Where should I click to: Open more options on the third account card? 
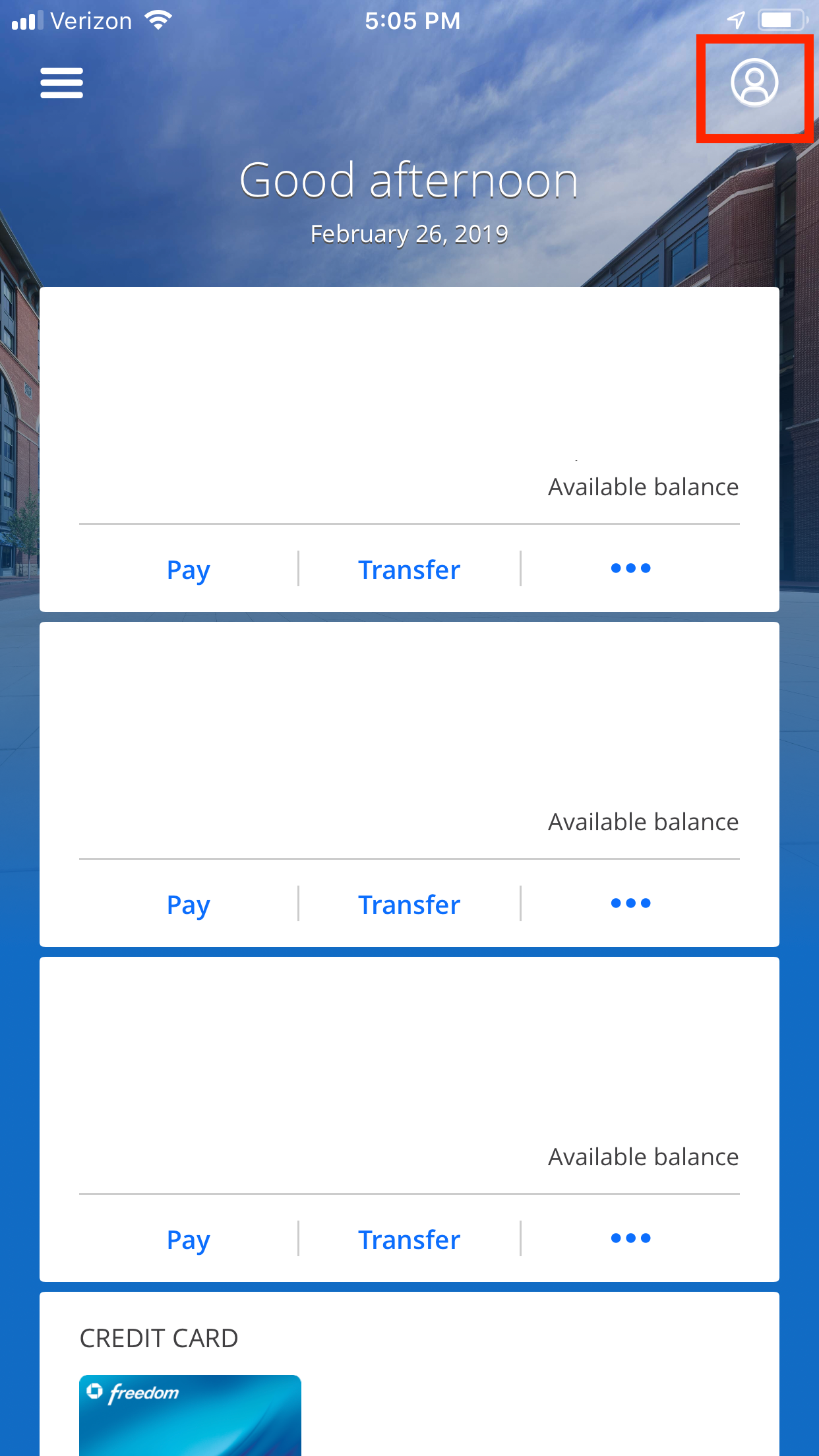pyautogui.click(x=630, y=1238)
